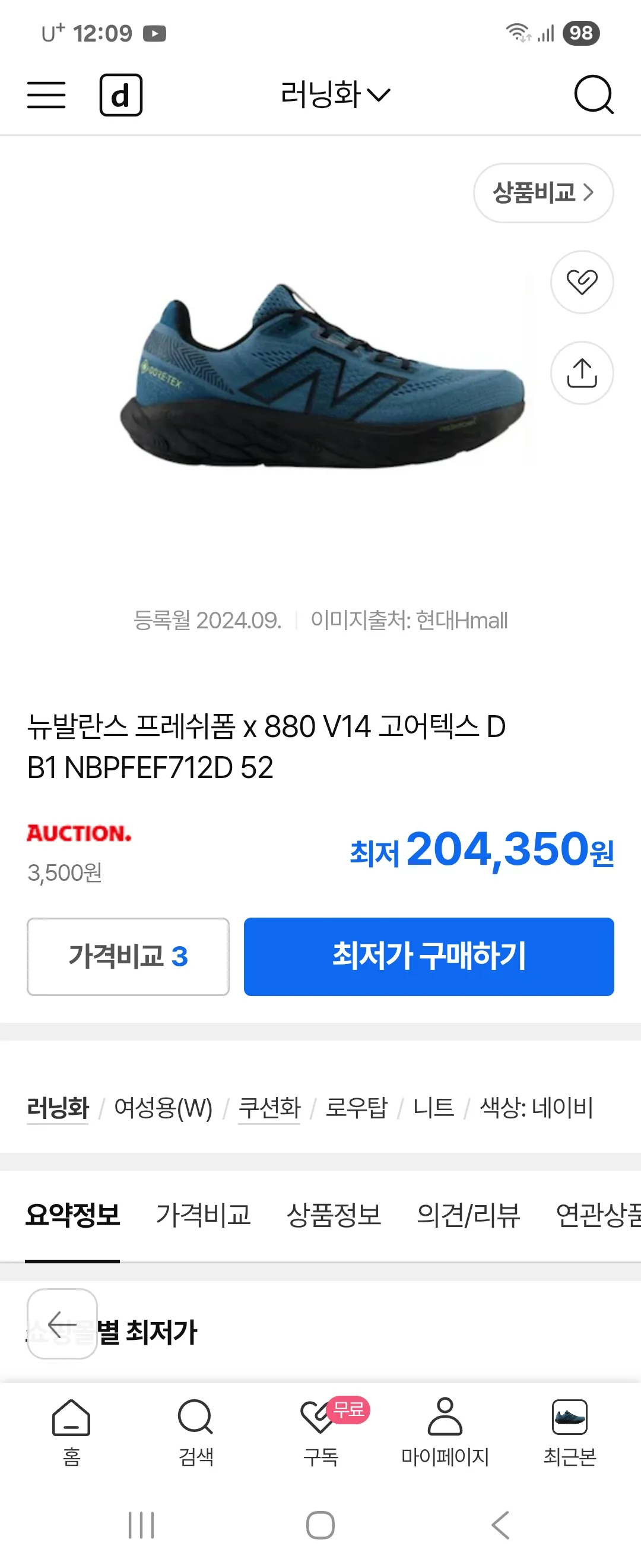Open search from the top bar
641x1568 pixels.
click(x=593, y=95)
